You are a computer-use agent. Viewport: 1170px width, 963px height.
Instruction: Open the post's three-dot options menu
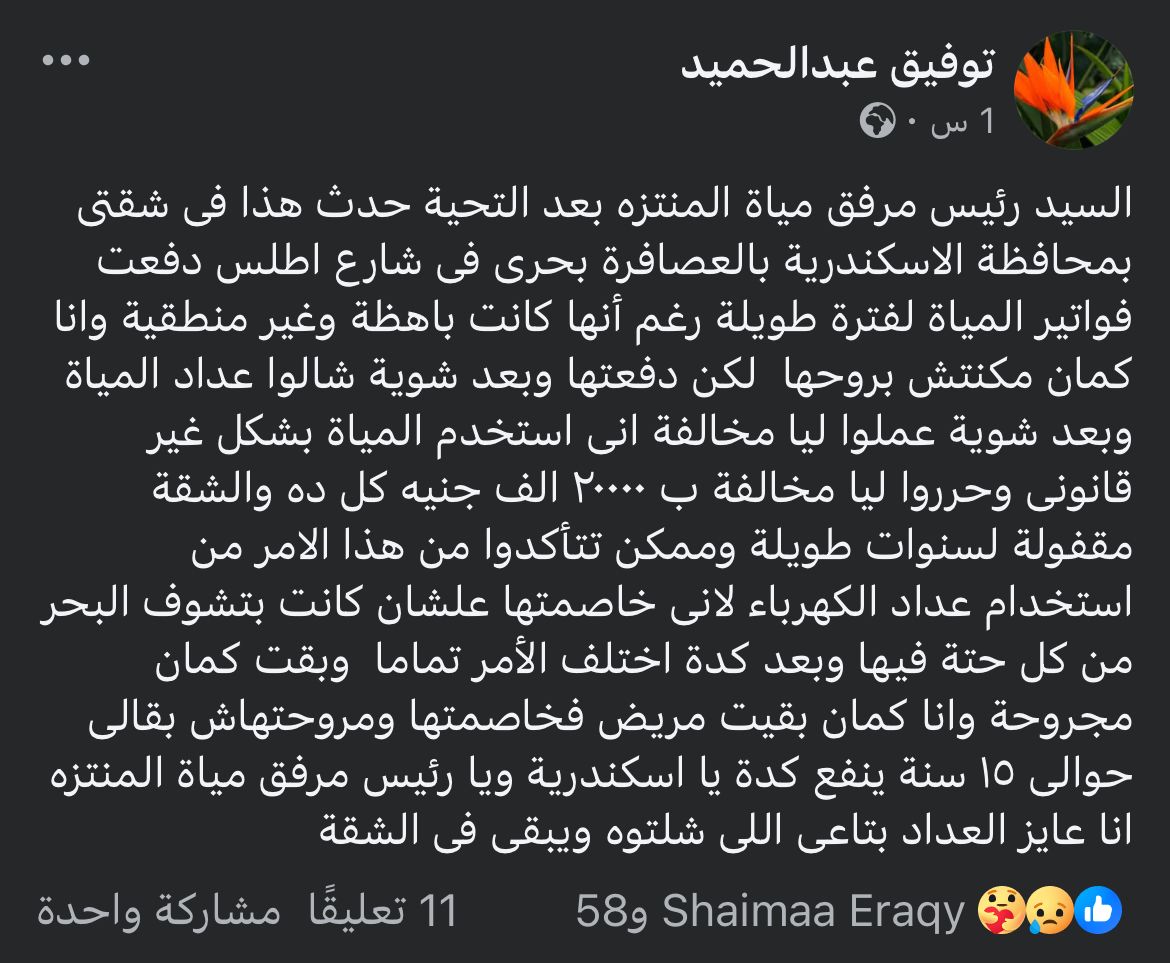(66, 60)
